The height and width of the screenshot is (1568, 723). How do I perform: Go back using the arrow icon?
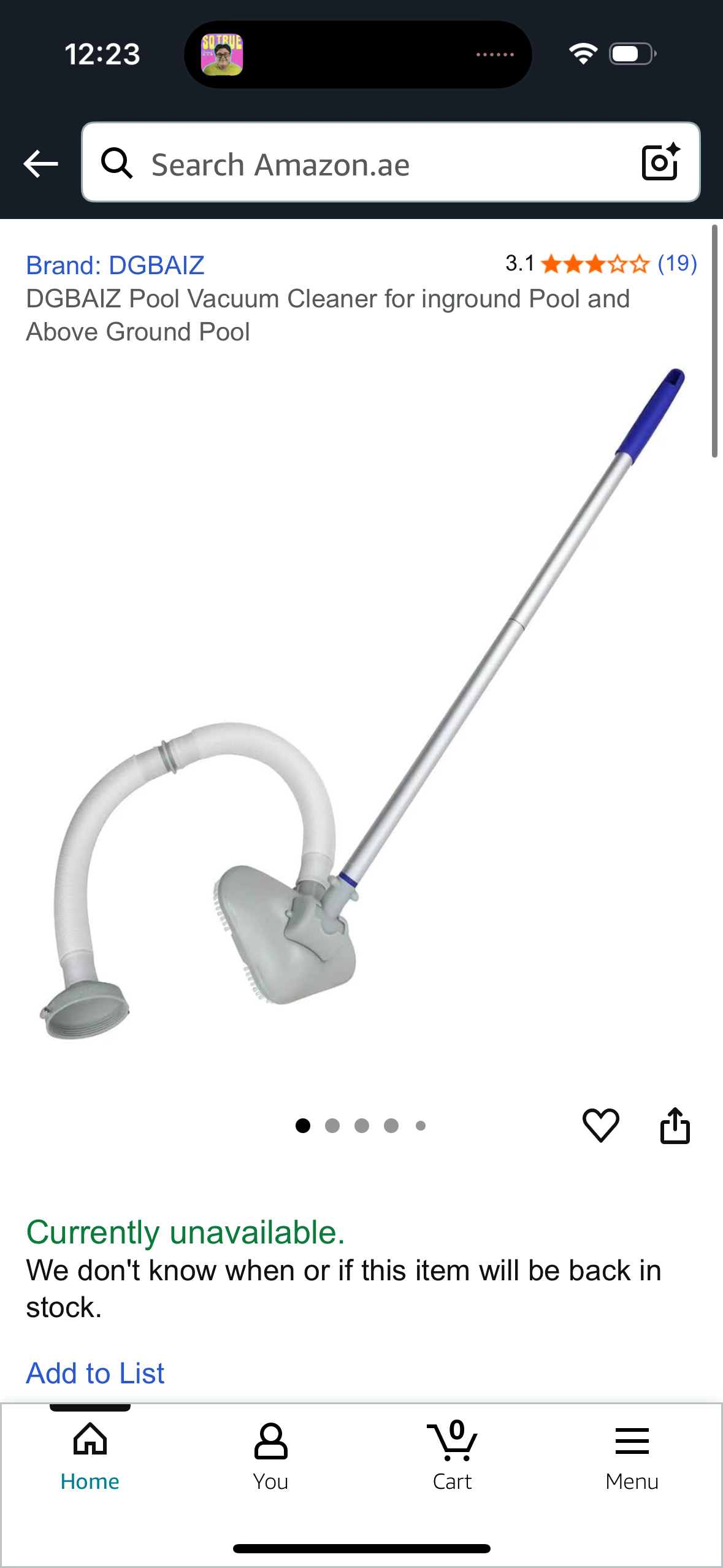click(x=40, y=164)
